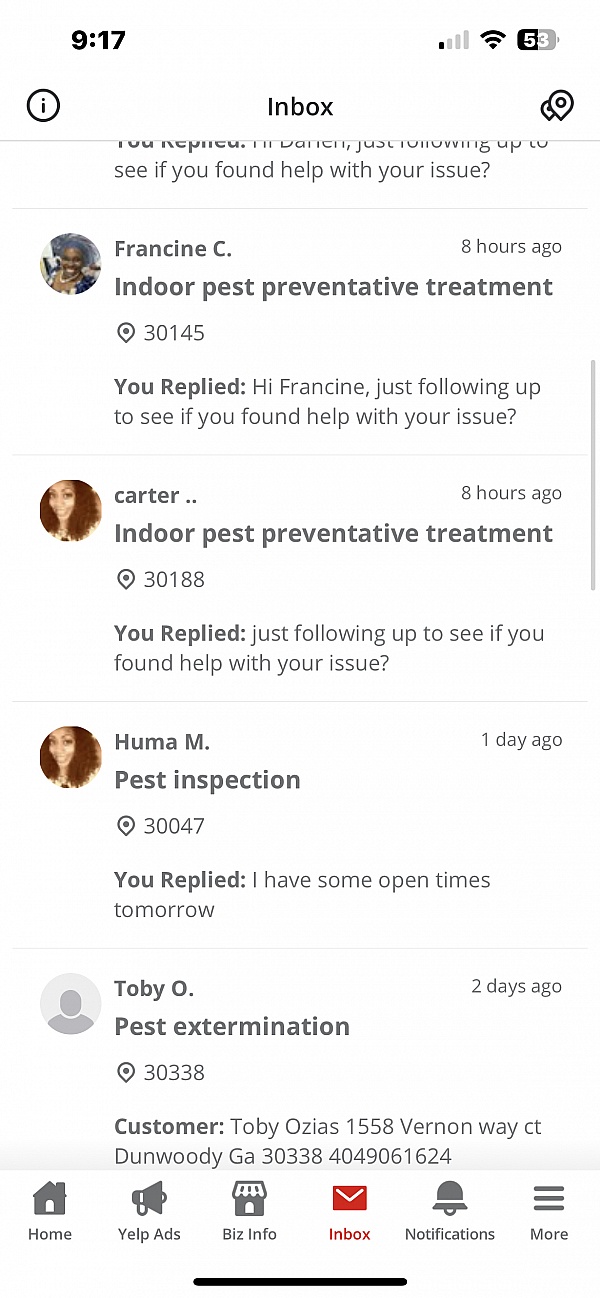Open the More menu tab
This screenshot has width=600, height=1298.
pos(549,1211)
